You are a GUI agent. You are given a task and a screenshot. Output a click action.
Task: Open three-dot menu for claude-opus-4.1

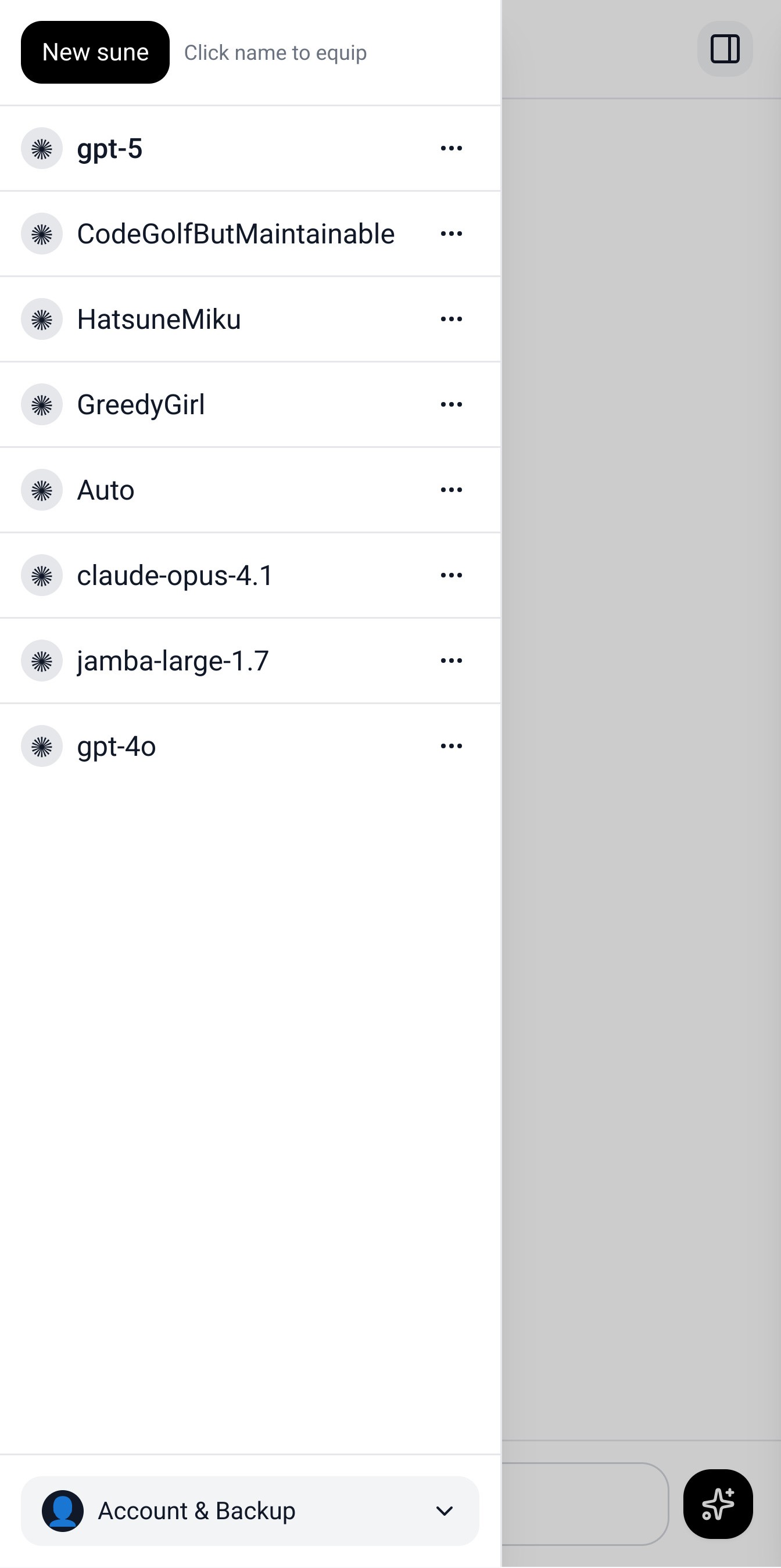[451, 575]
